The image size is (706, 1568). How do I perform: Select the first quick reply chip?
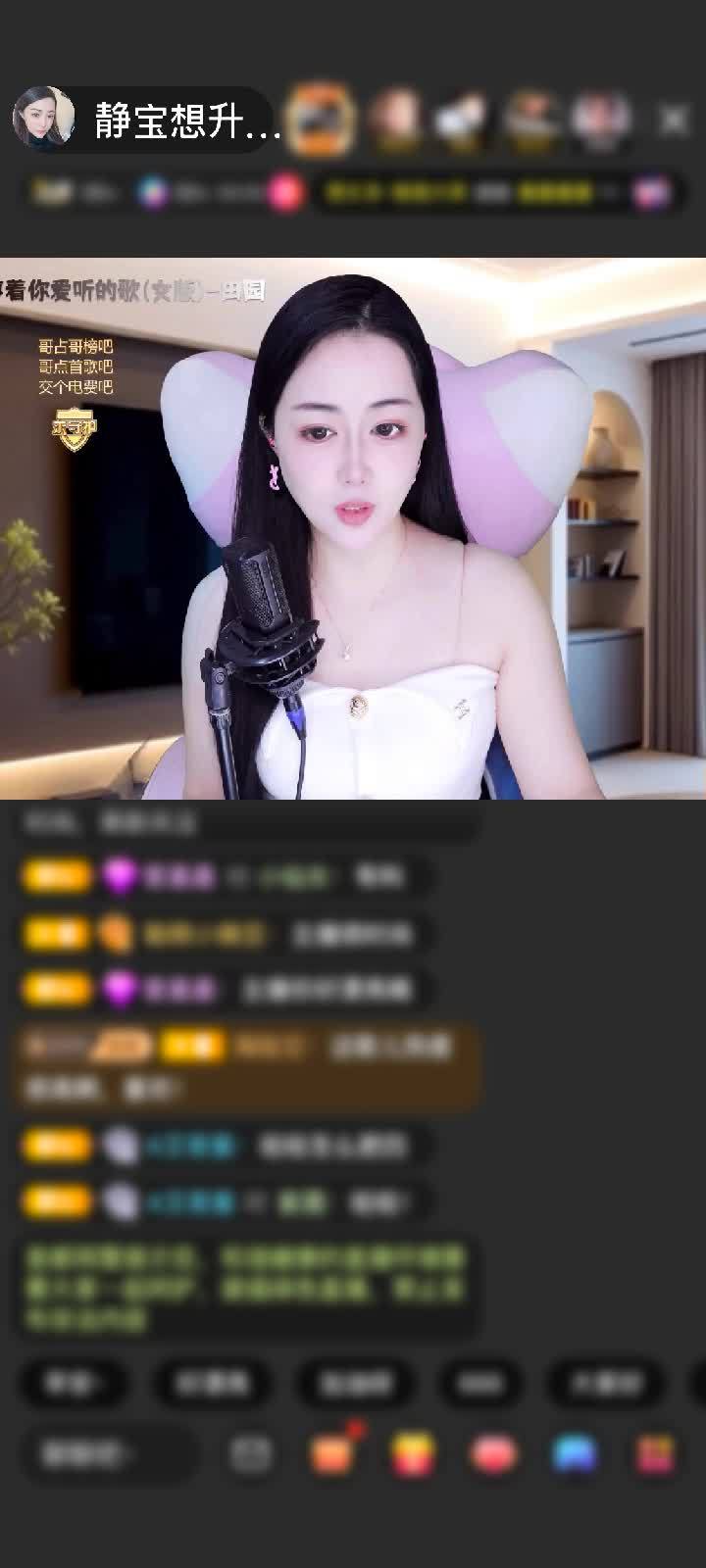click(x=75, y=1383)
